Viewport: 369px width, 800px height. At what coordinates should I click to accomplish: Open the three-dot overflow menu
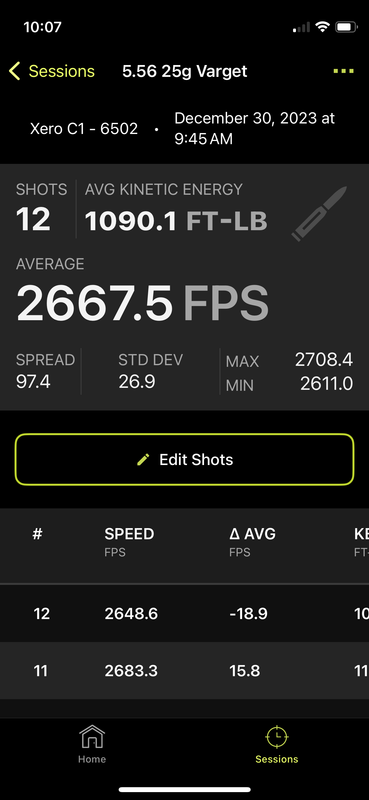[343, 71]
